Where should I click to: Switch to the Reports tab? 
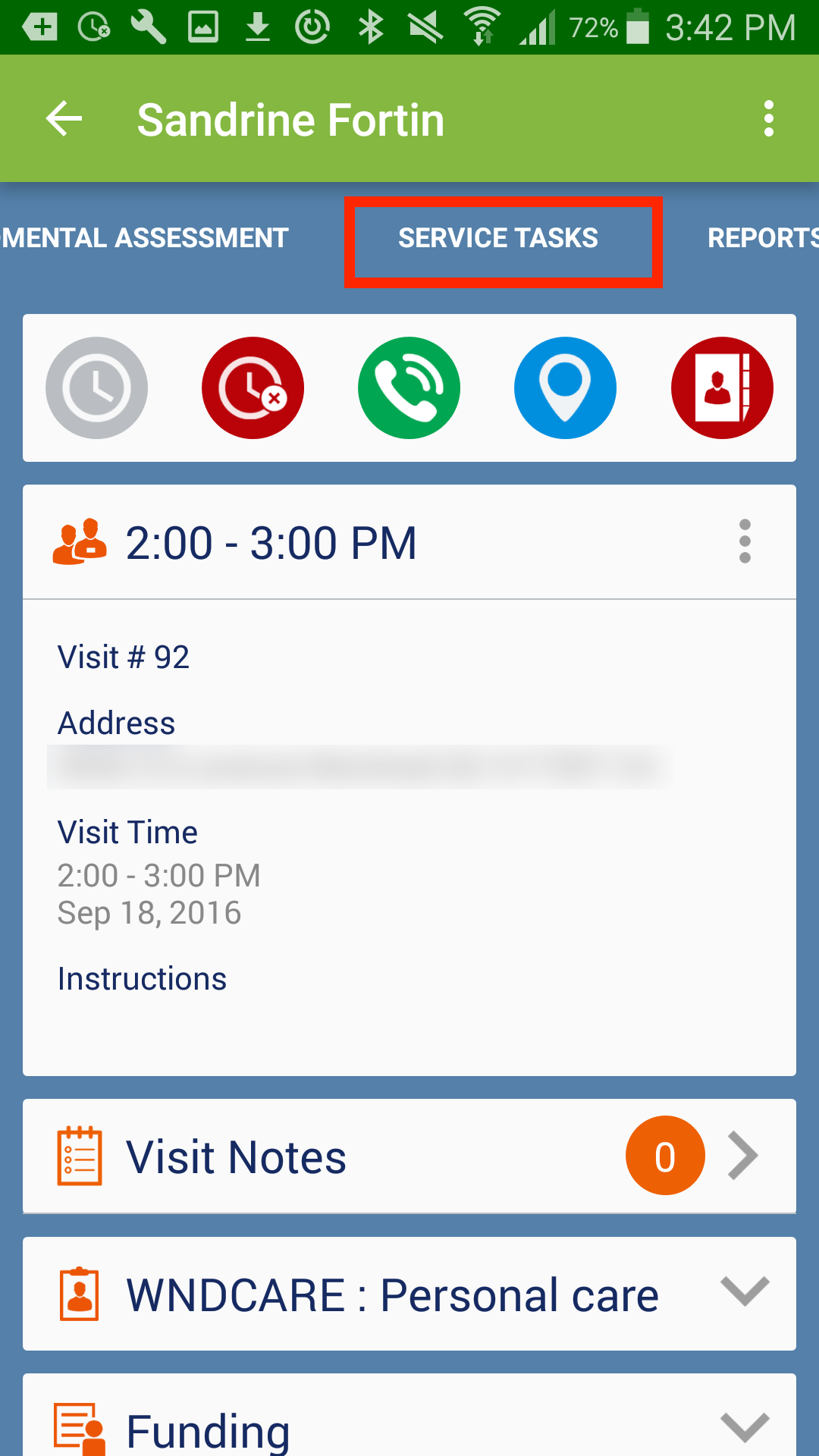(761, 238)
